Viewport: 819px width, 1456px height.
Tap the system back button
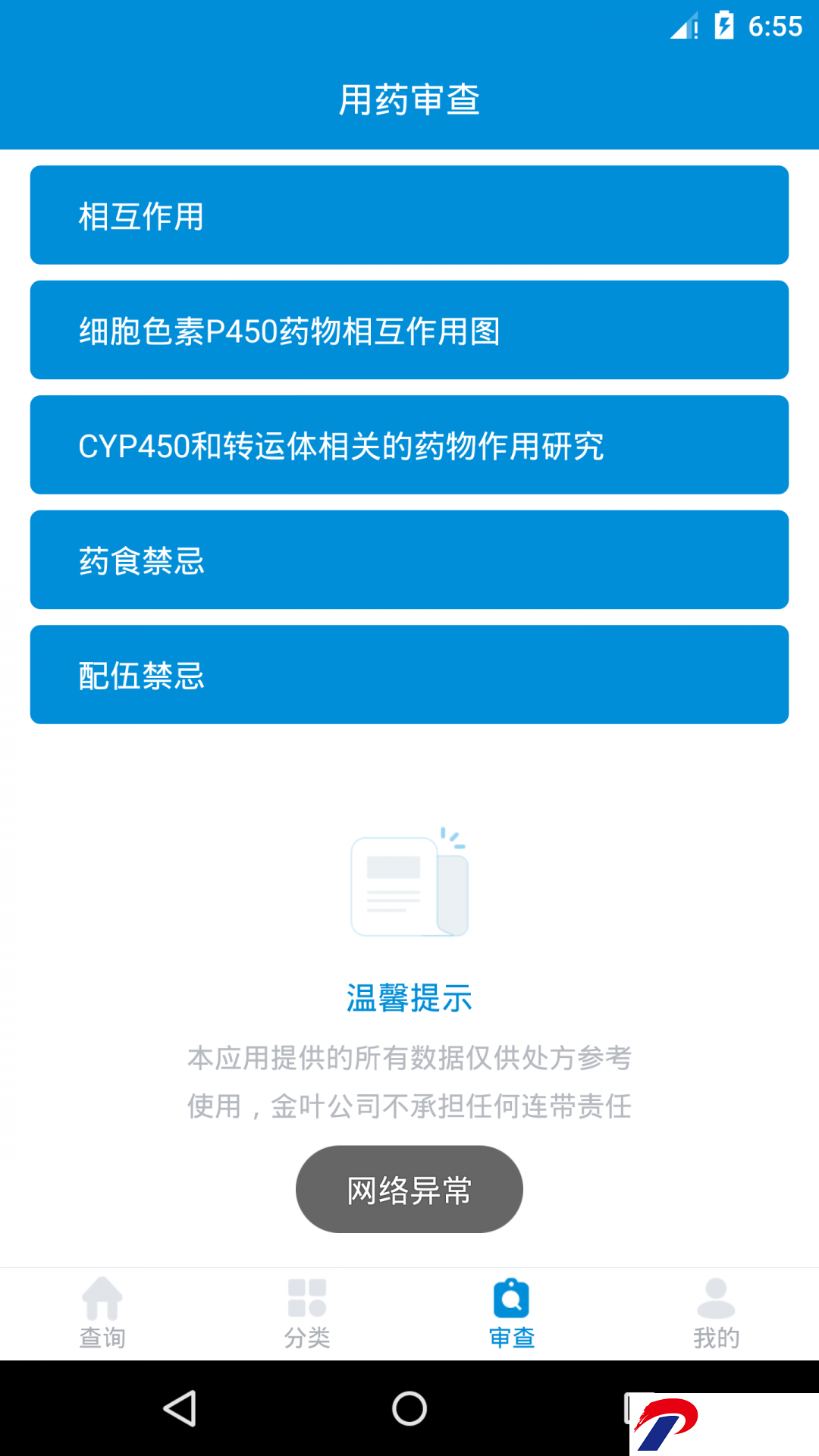180,1409
